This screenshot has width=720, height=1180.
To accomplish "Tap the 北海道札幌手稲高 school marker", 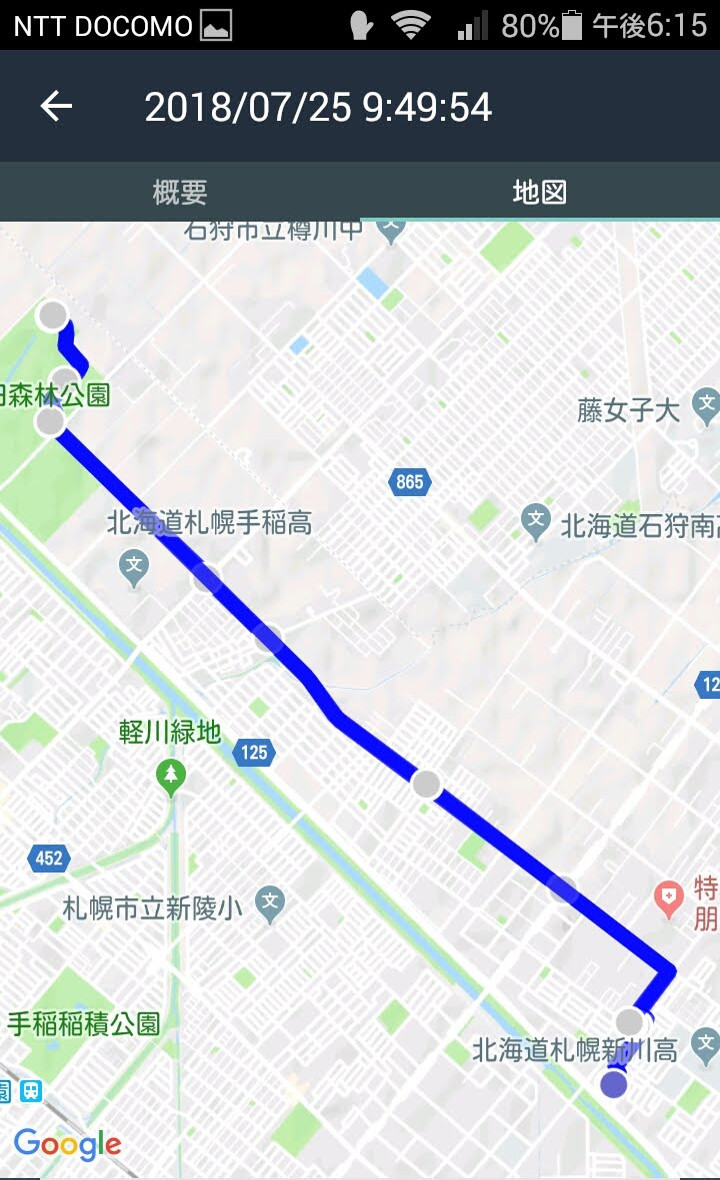I will point(134,569).
